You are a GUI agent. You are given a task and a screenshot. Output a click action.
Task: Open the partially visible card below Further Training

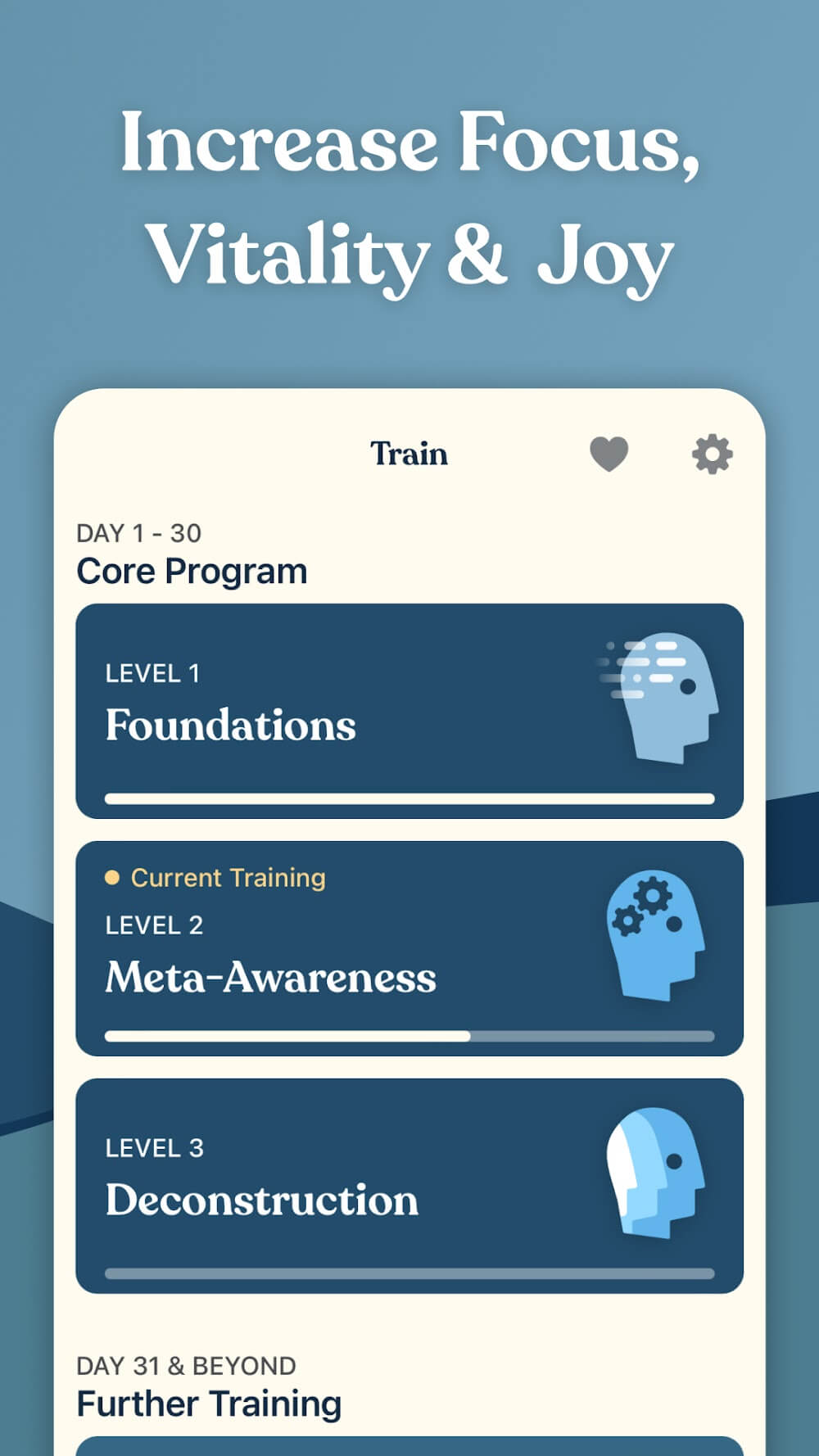pyautogui.click(x=409, y=1449)
